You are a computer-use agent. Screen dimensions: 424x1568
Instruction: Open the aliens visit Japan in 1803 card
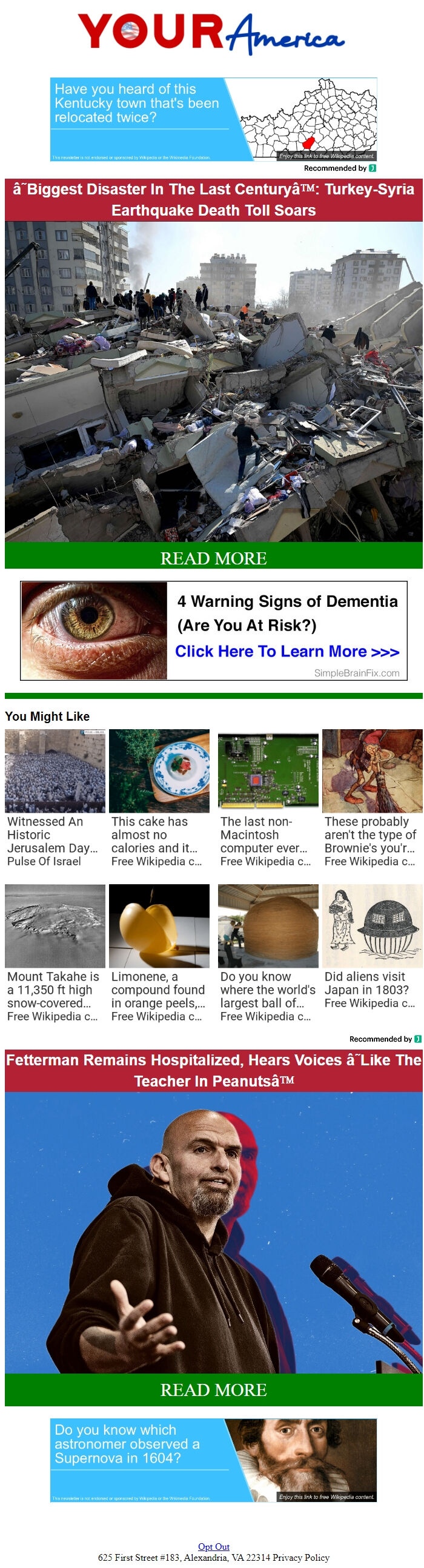coord(373,953)
